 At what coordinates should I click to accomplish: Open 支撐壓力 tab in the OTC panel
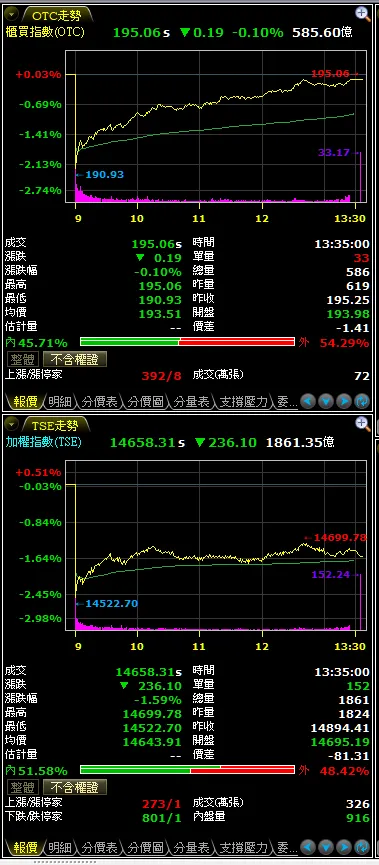(x=243, y=401)
